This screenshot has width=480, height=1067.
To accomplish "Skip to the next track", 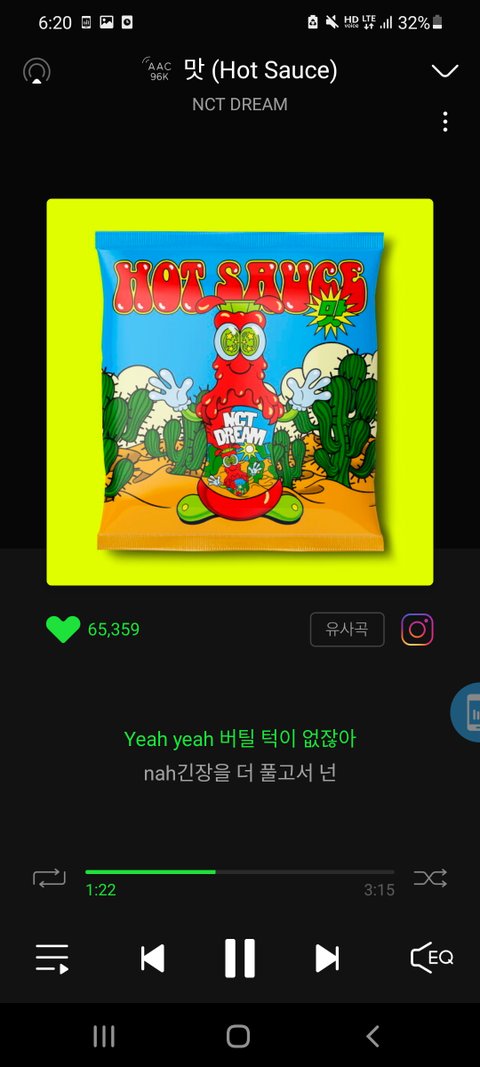I will [x=327, y=958].
